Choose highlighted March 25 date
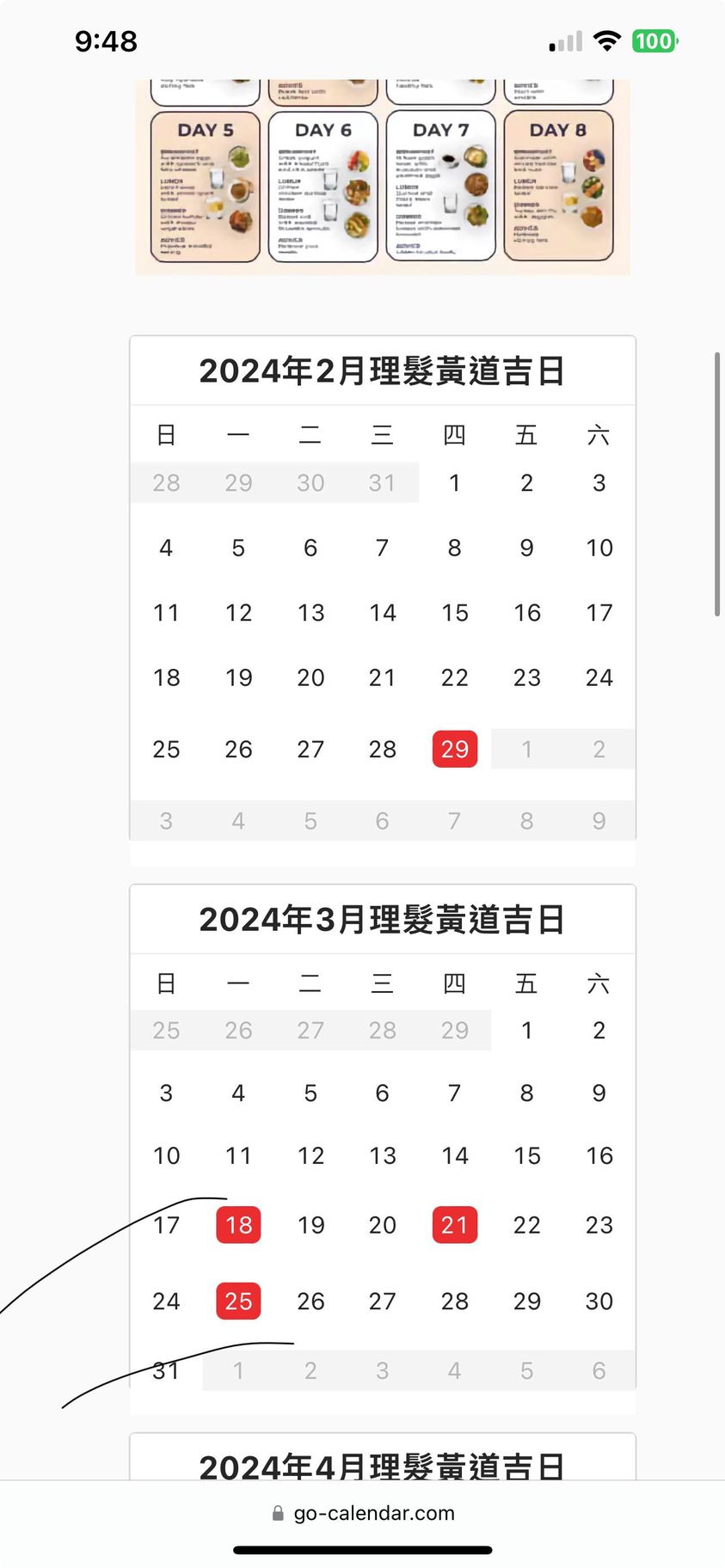This screenshot has height=1568, width=725. [238, 1301]
